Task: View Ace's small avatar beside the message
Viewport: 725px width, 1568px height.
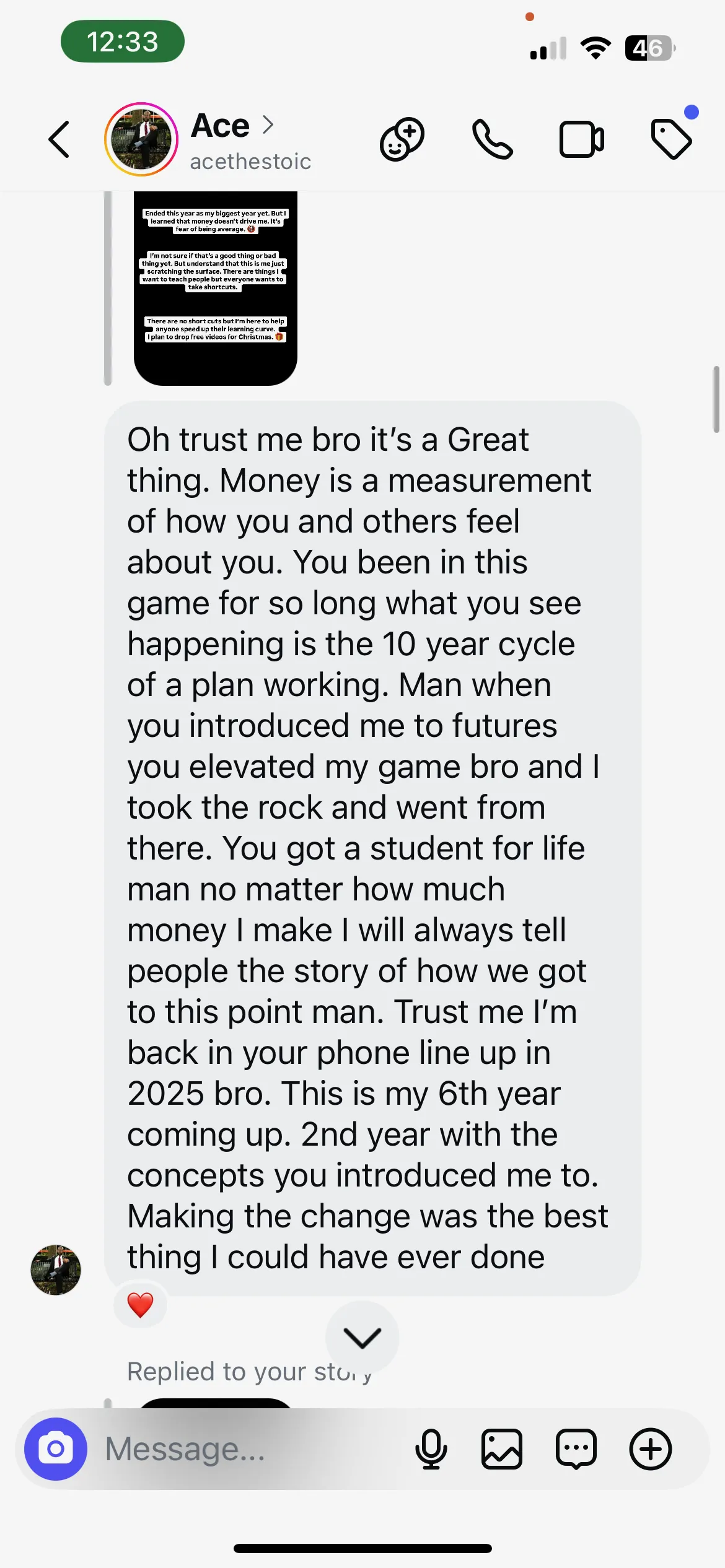Action: [x=56, y=1270]
